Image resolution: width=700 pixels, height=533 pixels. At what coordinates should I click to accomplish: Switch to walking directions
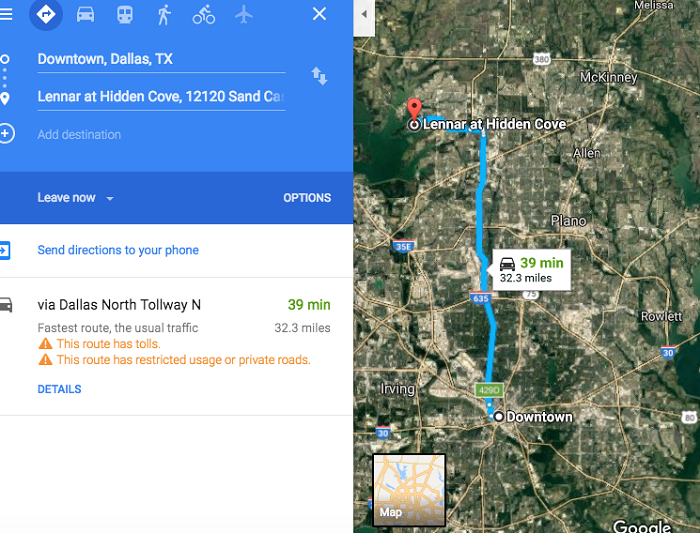point(164,14)
